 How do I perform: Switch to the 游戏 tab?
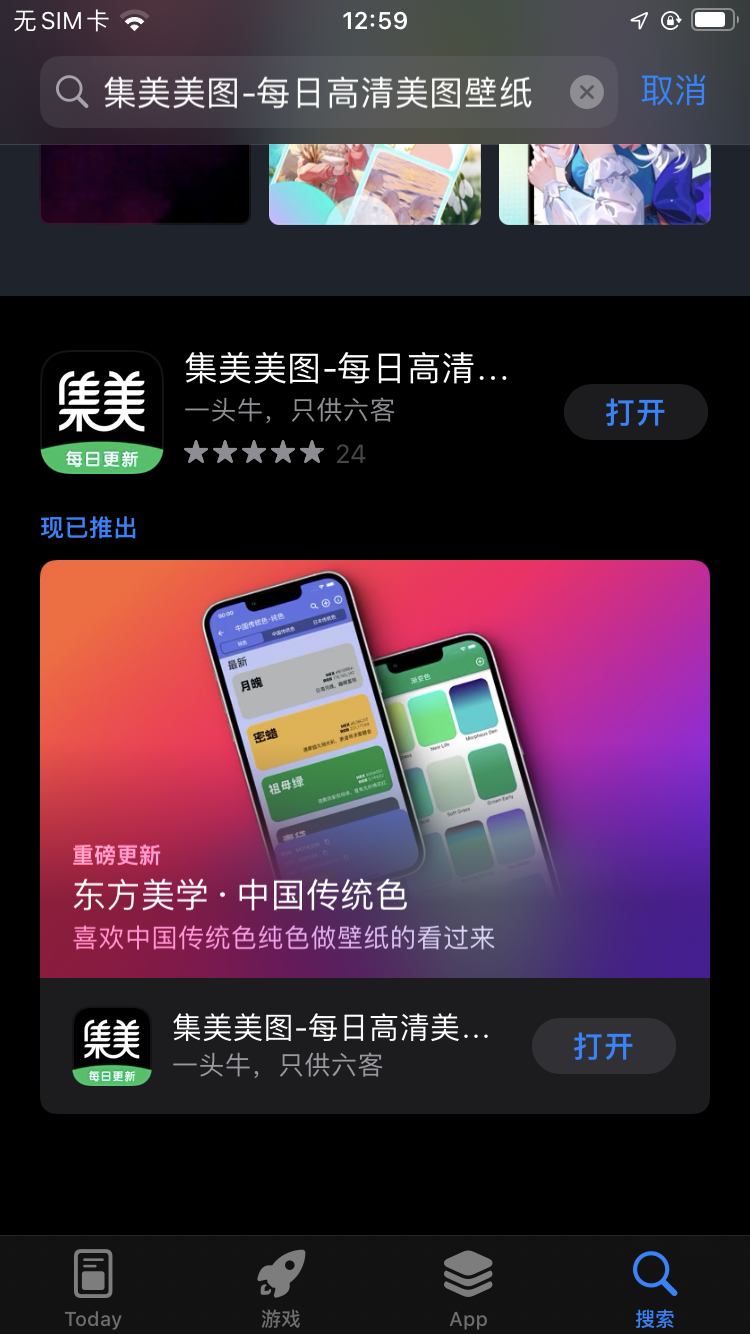281,1288
